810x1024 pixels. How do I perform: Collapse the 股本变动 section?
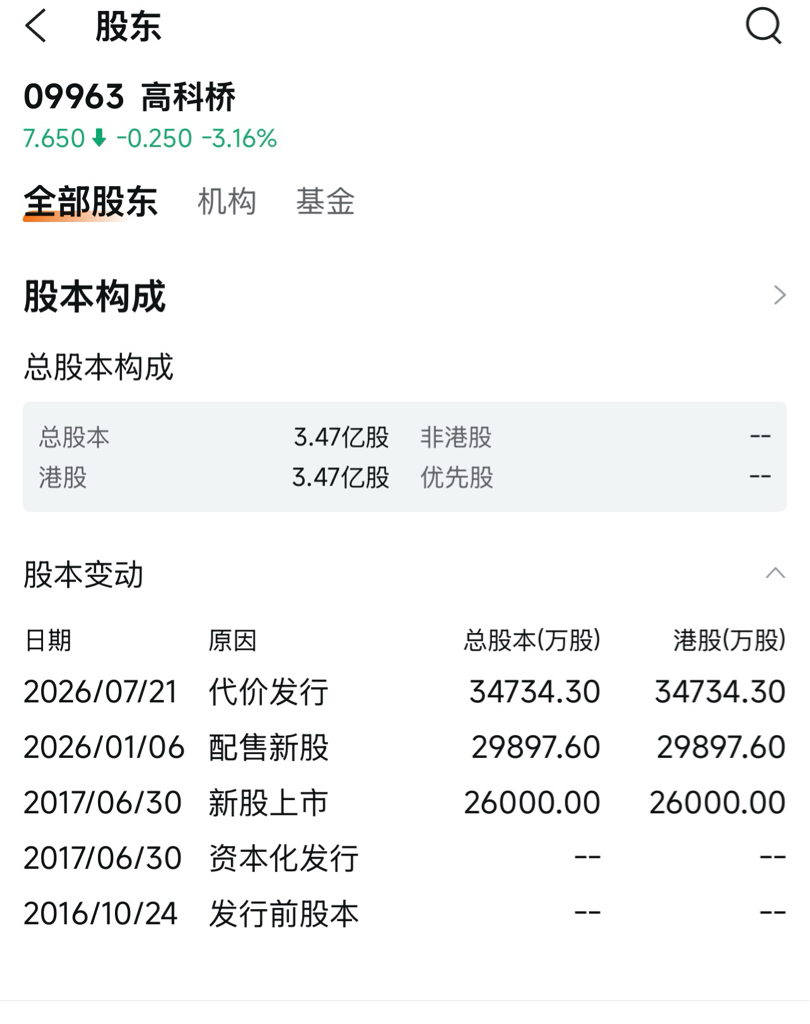775,573
